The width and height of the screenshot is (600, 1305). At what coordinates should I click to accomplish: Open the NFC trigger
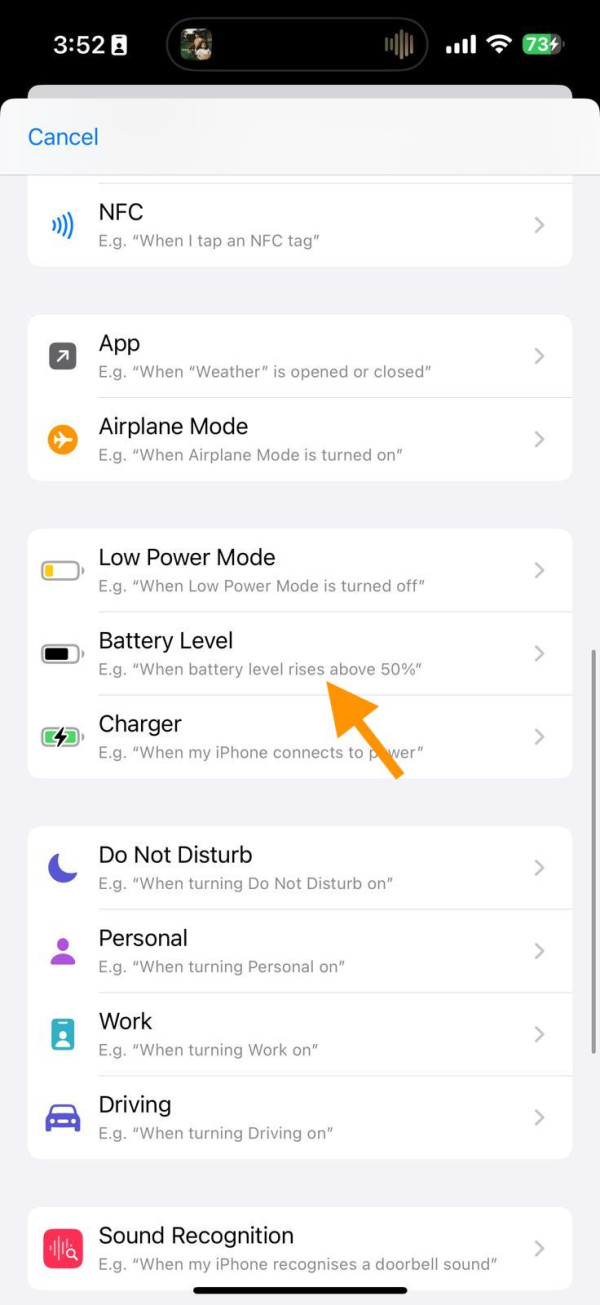coord(300,225)
